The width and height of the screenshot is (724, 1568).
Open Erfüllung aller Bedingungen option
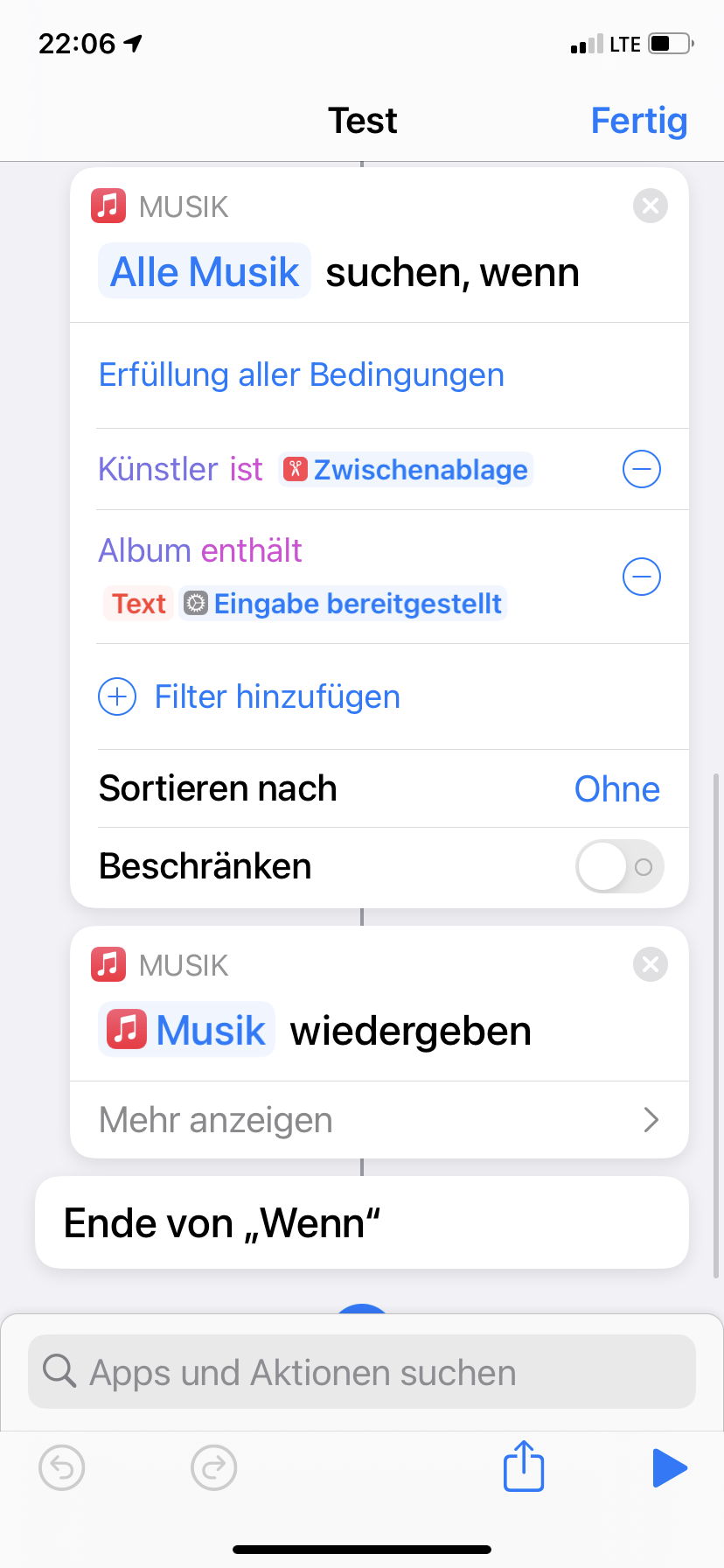pyautogui.click(x=301, y=375)
